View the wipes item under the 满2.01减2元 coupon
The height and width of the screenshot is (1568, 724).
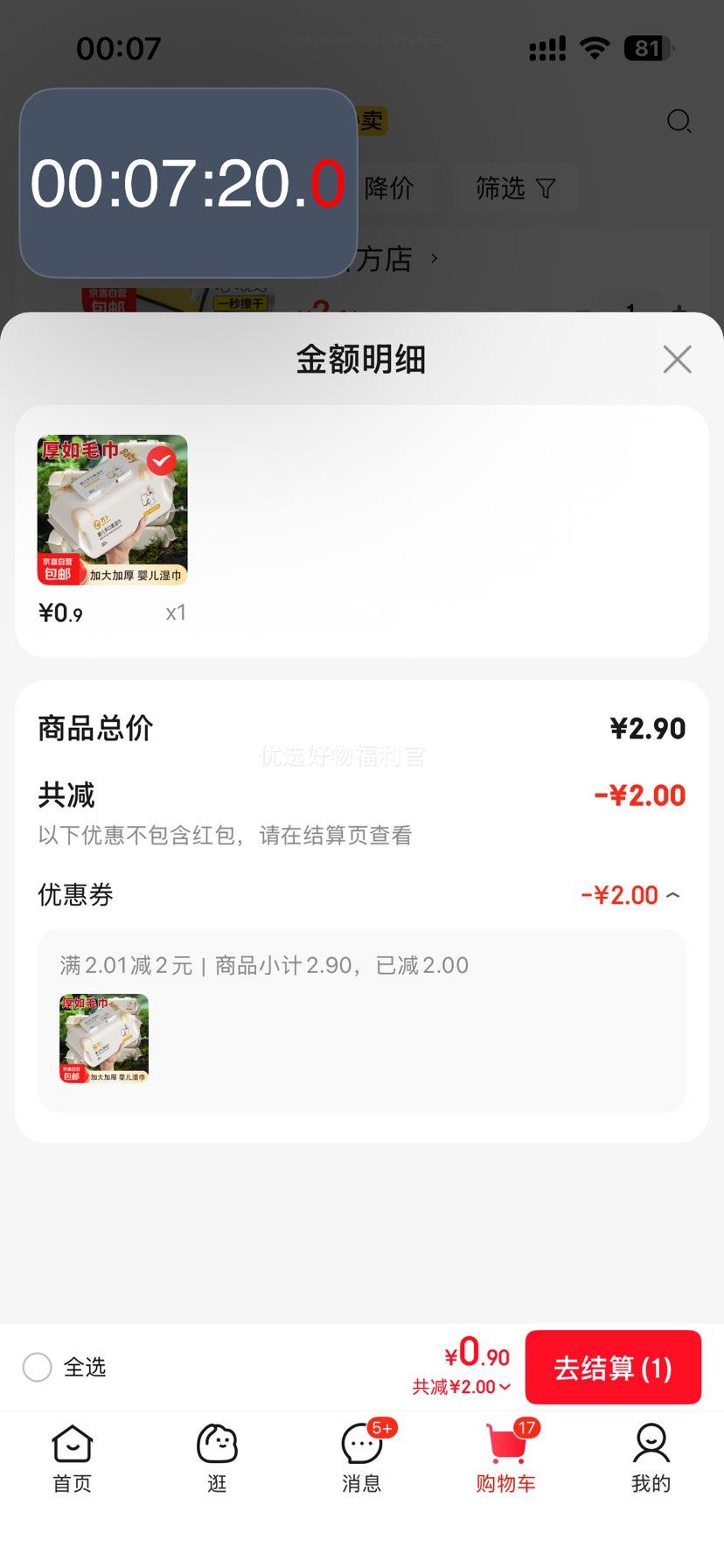pos(104,1039)
